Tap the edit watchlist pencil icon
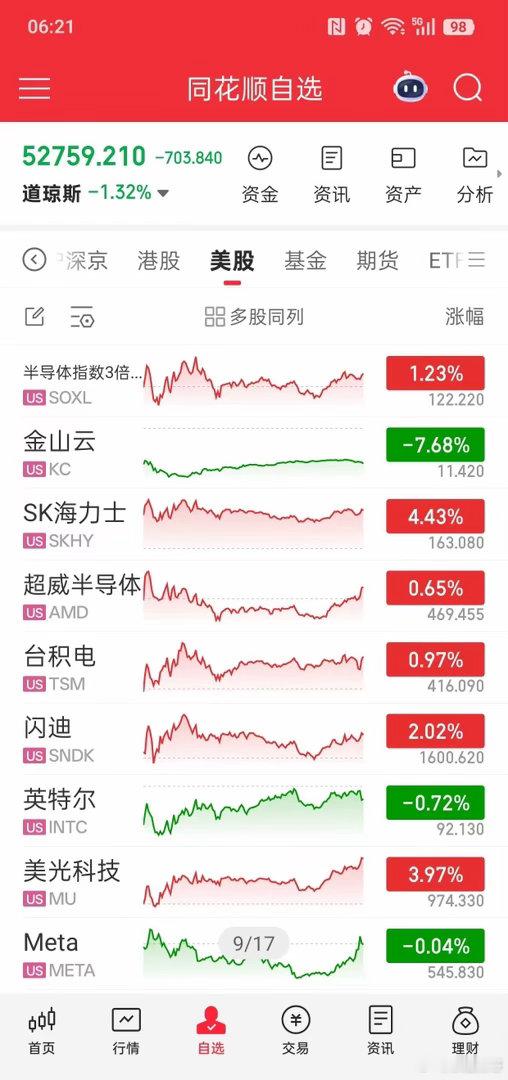508x1080 pixels. (x=34, y=317)
